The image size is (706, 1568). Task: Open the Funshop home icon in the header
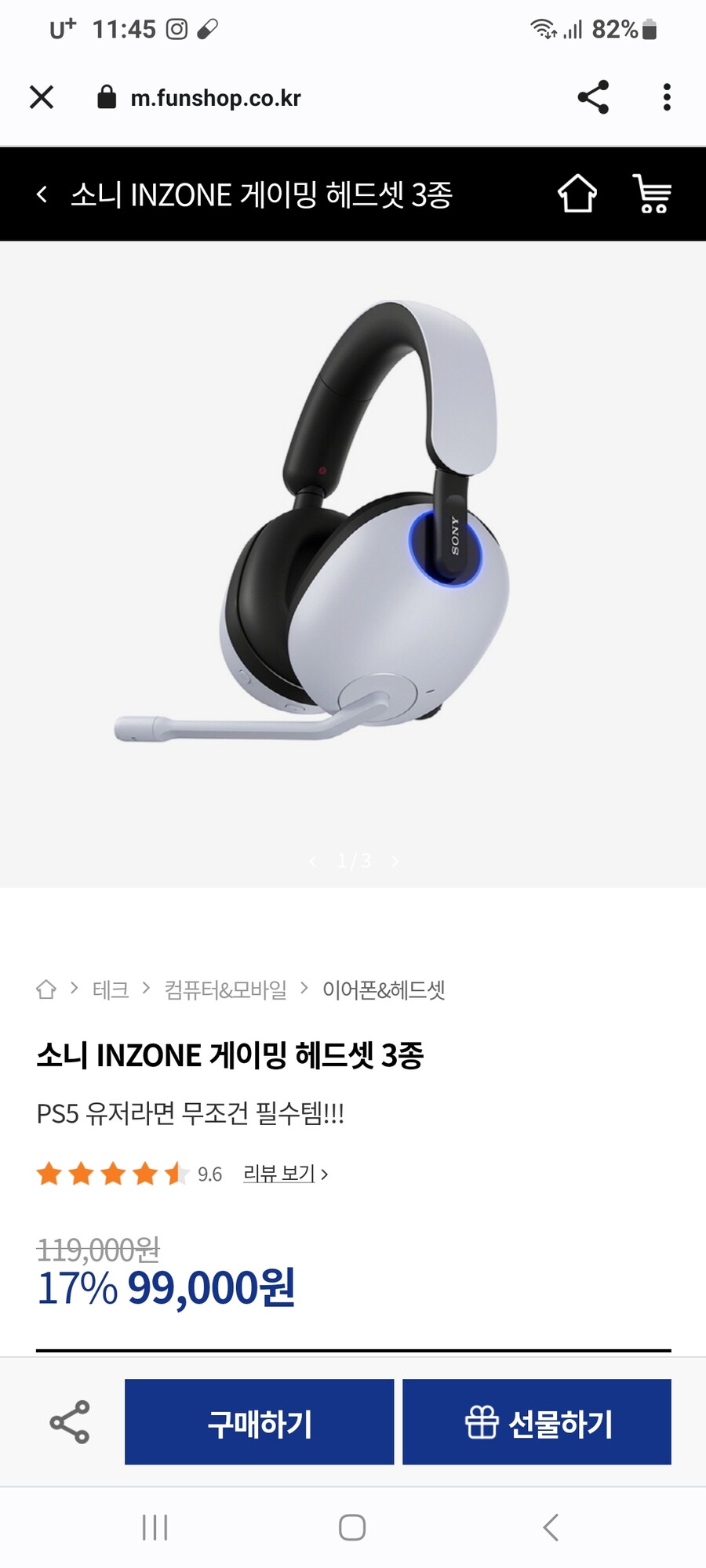pyautogui.click(x=577, y=194)
